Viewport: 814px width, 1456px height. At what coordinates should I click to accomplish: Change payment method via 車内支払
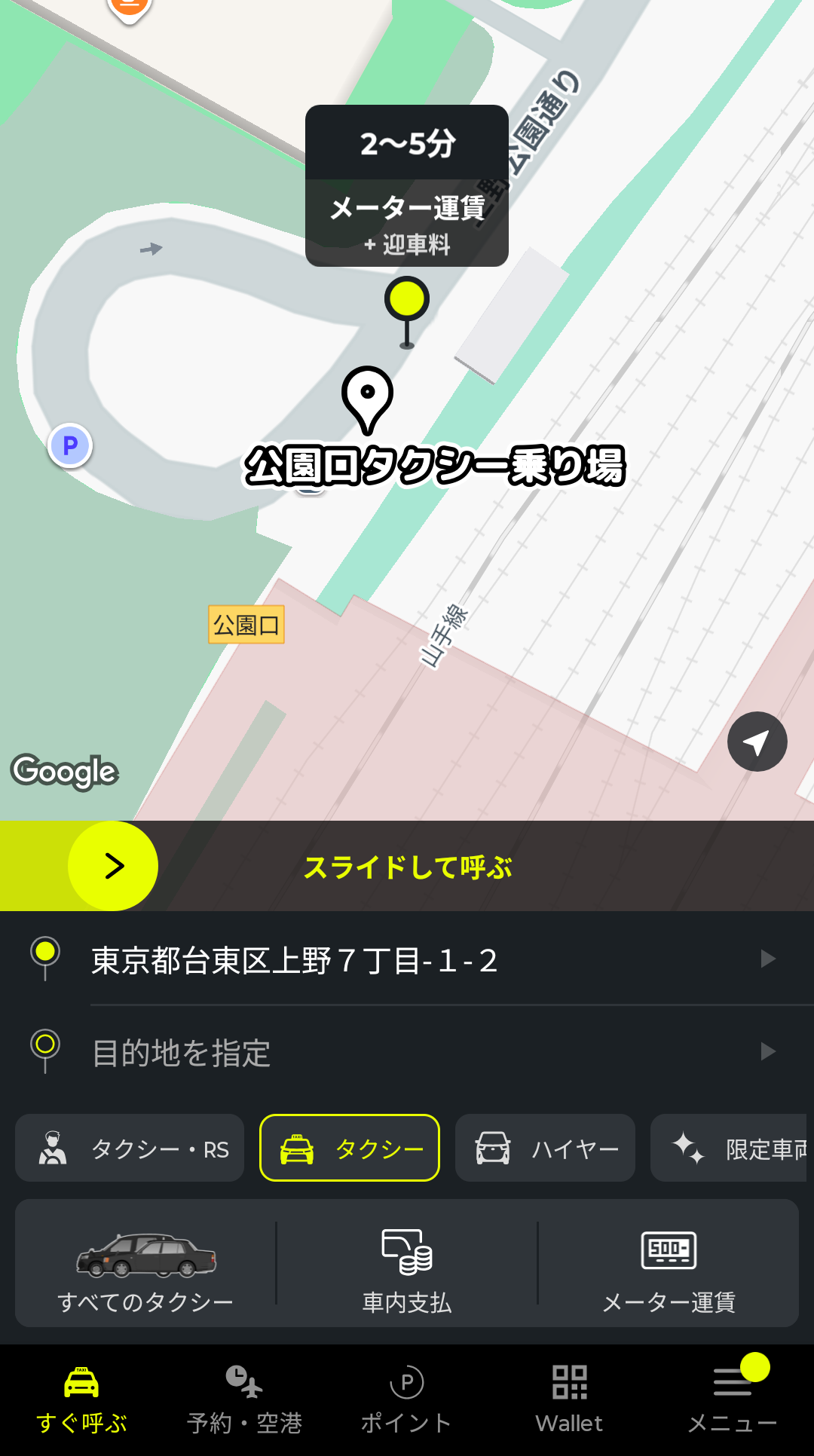[x=407, y=1263]
